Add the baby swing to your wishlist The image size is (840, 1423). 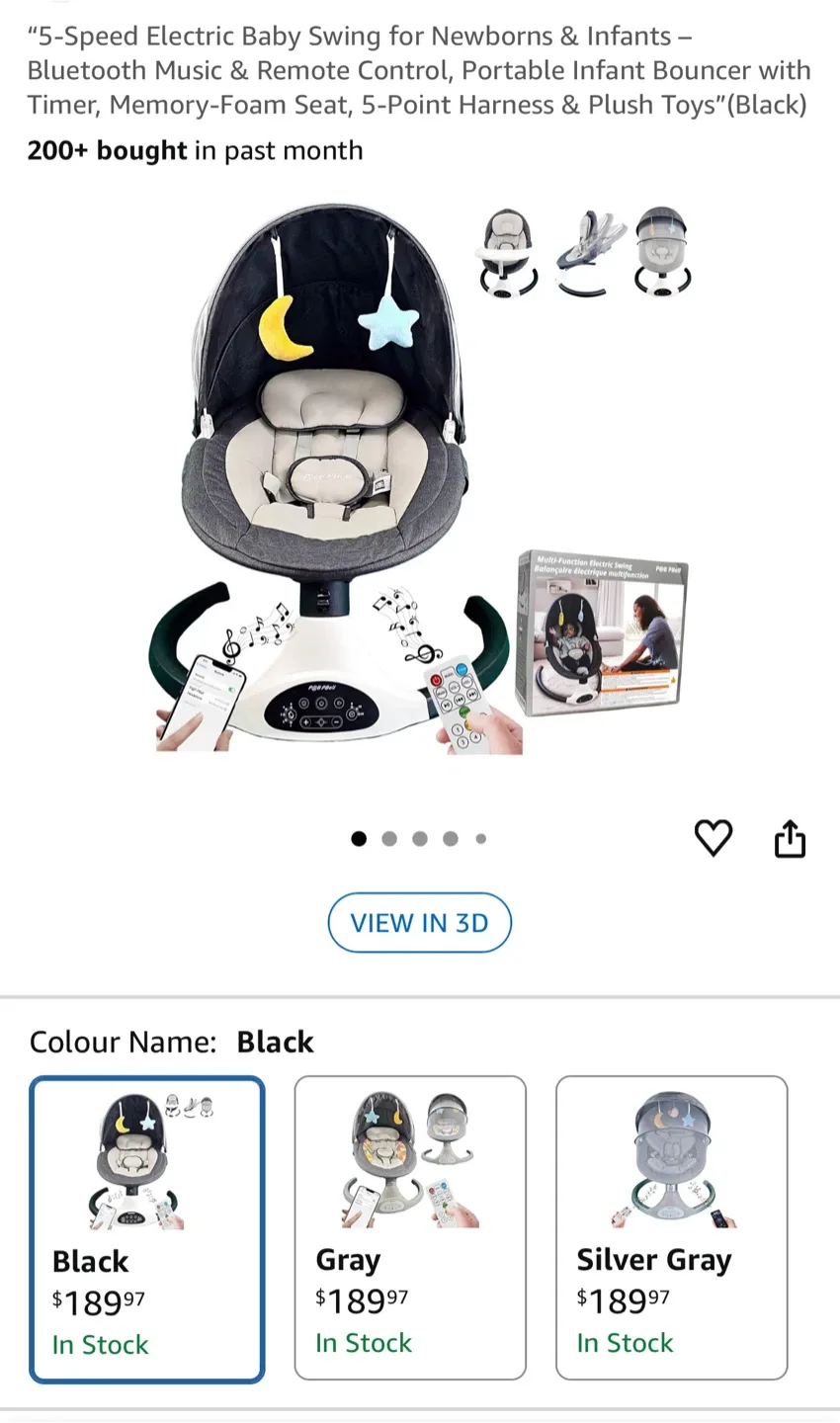(714, 838)
